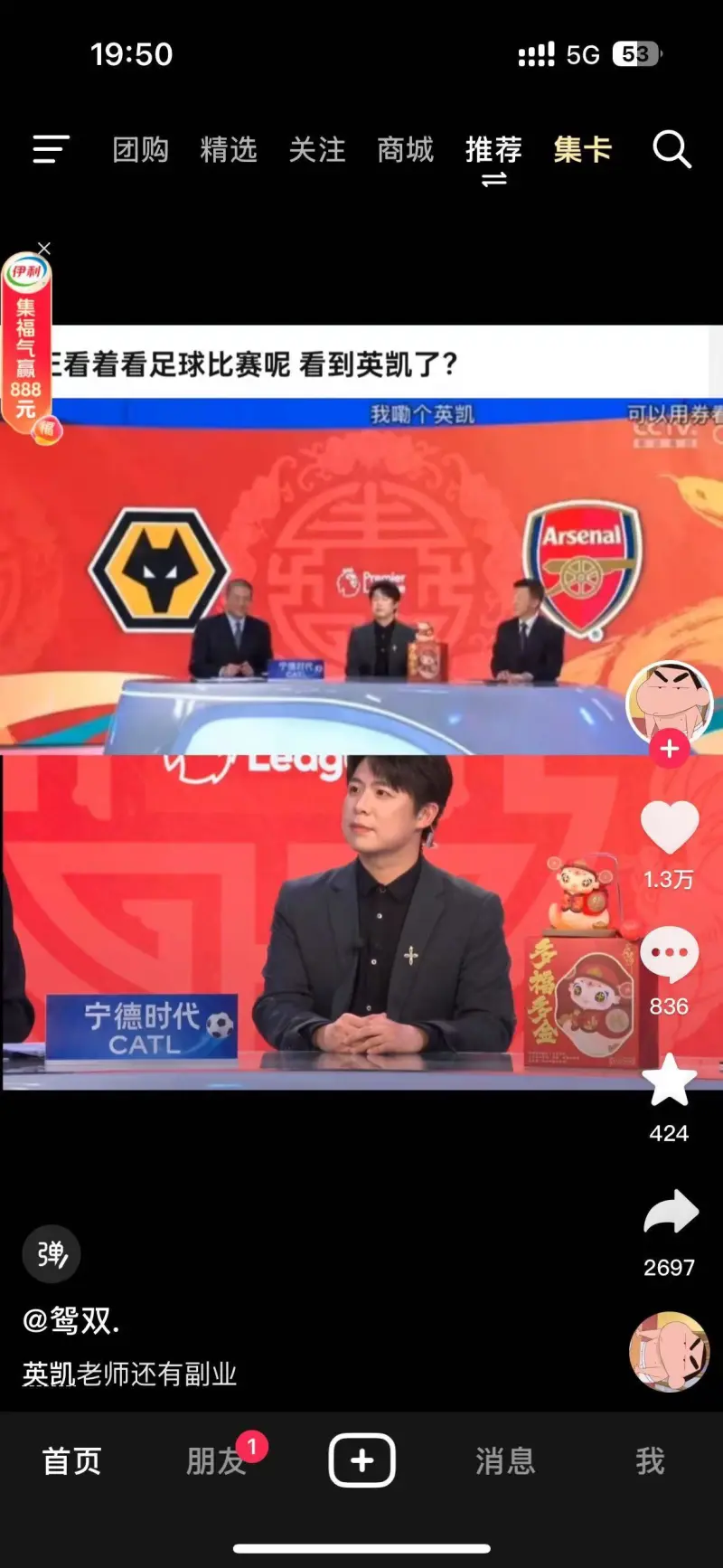Like this video
Viewport: 723px width, 1568px height.
pos(669,827)
